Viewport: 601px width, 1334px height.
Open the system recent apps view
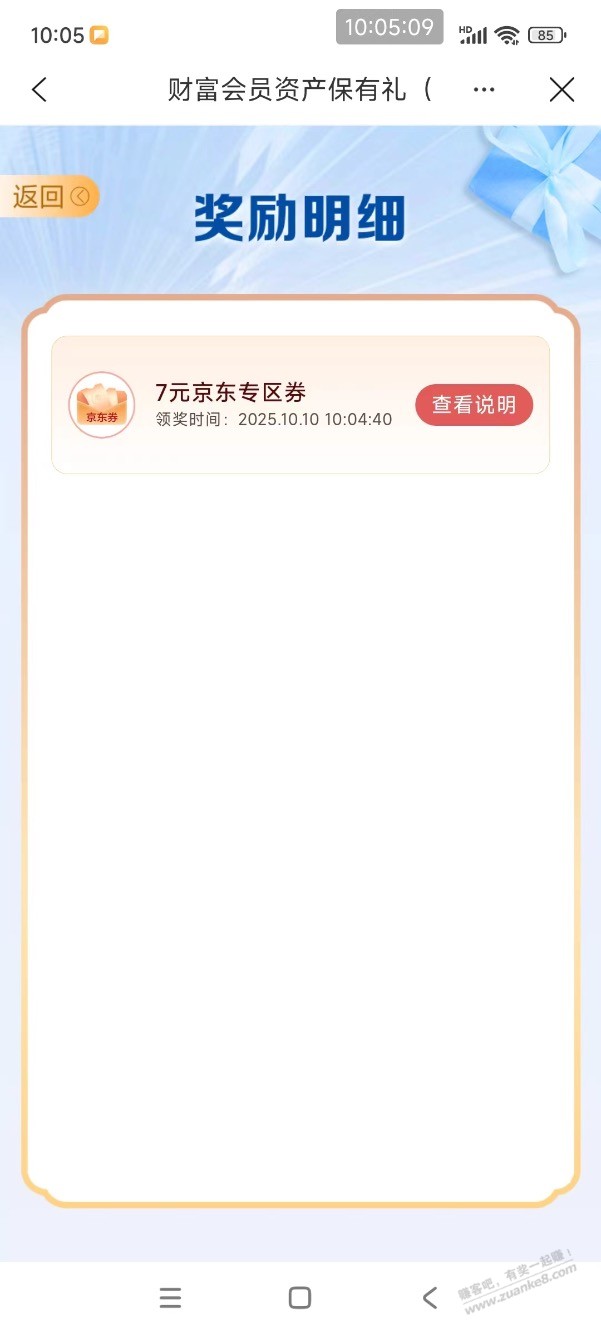pyautogui.click(x=171, y=1298)
